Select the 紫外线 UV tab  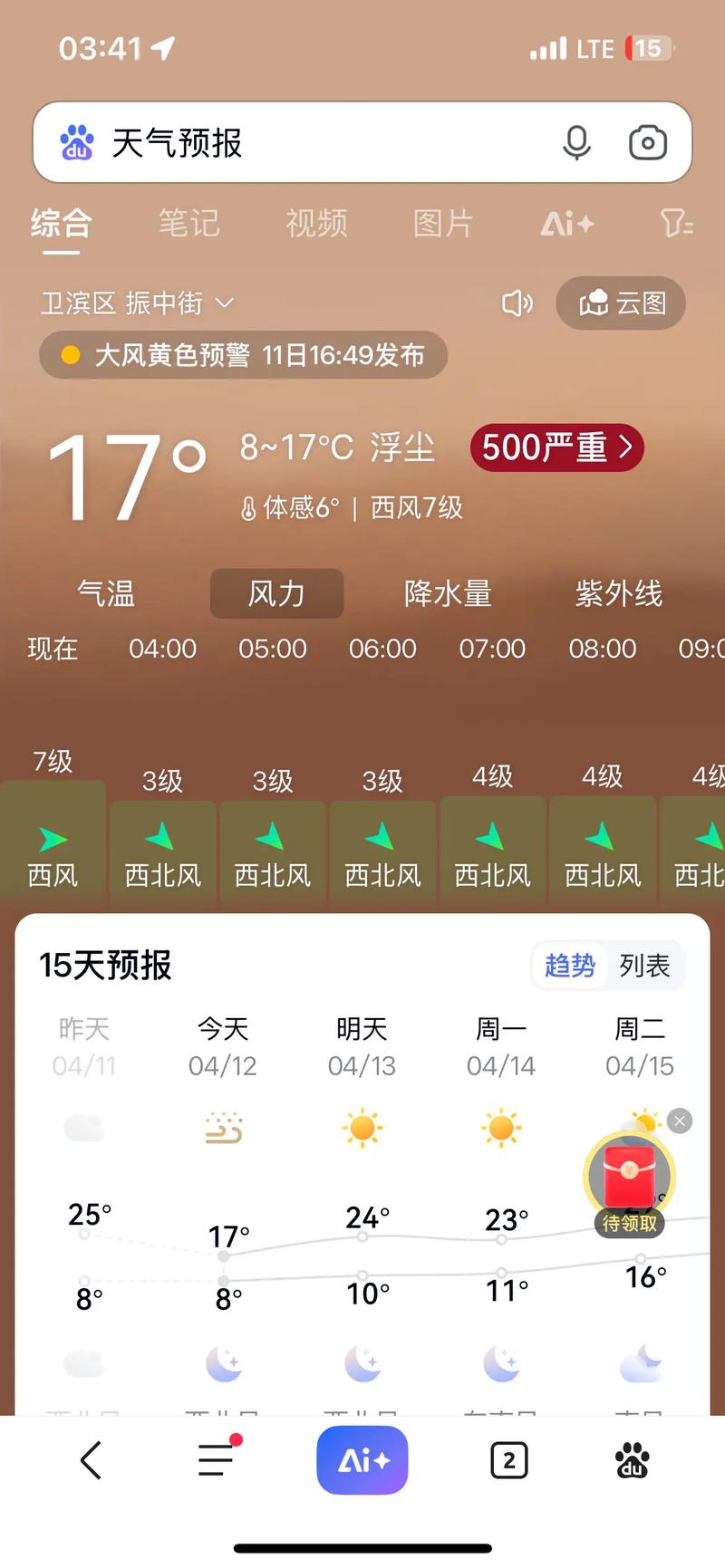(619, 593)
